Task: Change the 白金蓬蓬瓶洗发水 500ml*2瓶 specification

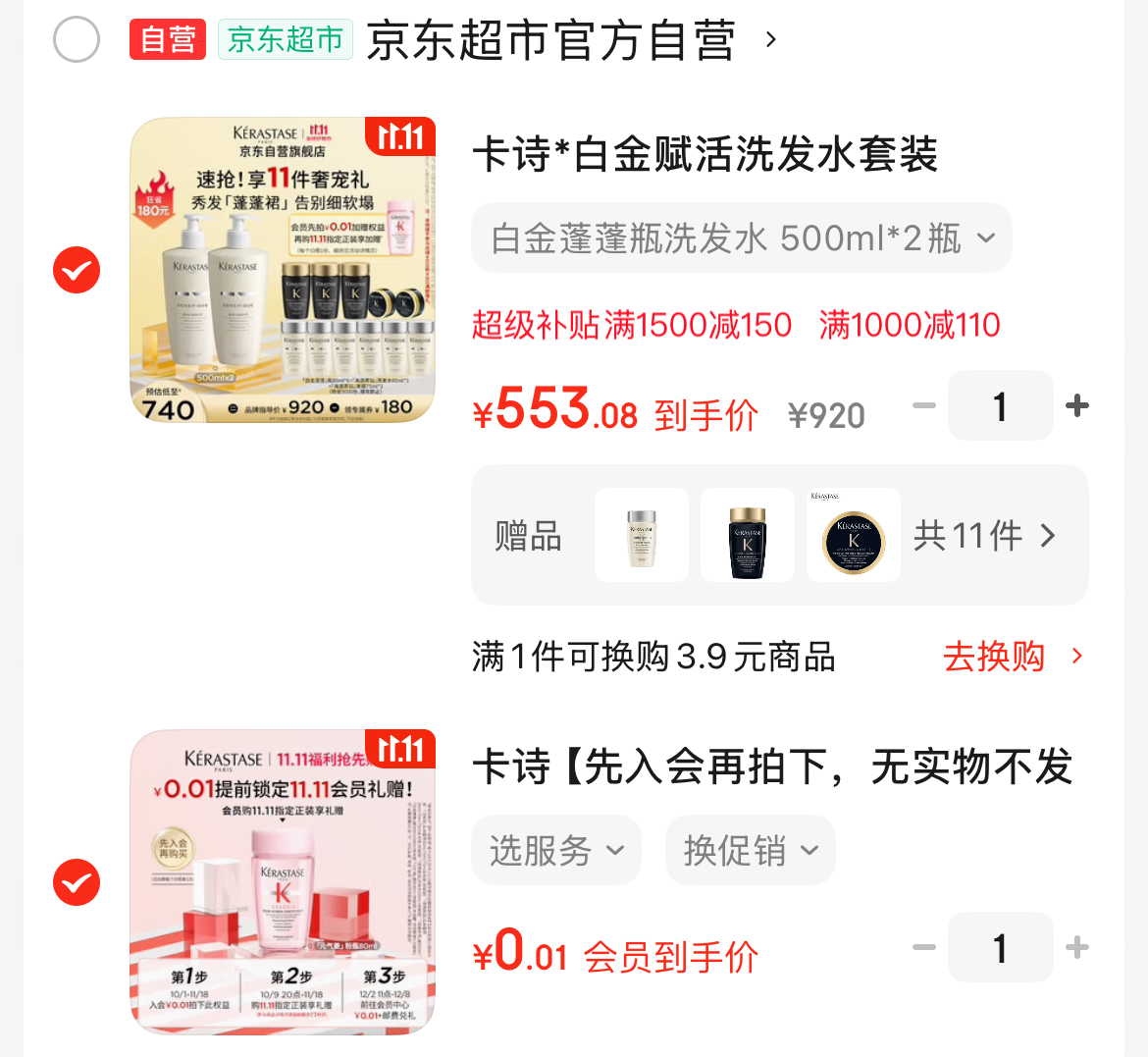Action: (x=742, y=238)
